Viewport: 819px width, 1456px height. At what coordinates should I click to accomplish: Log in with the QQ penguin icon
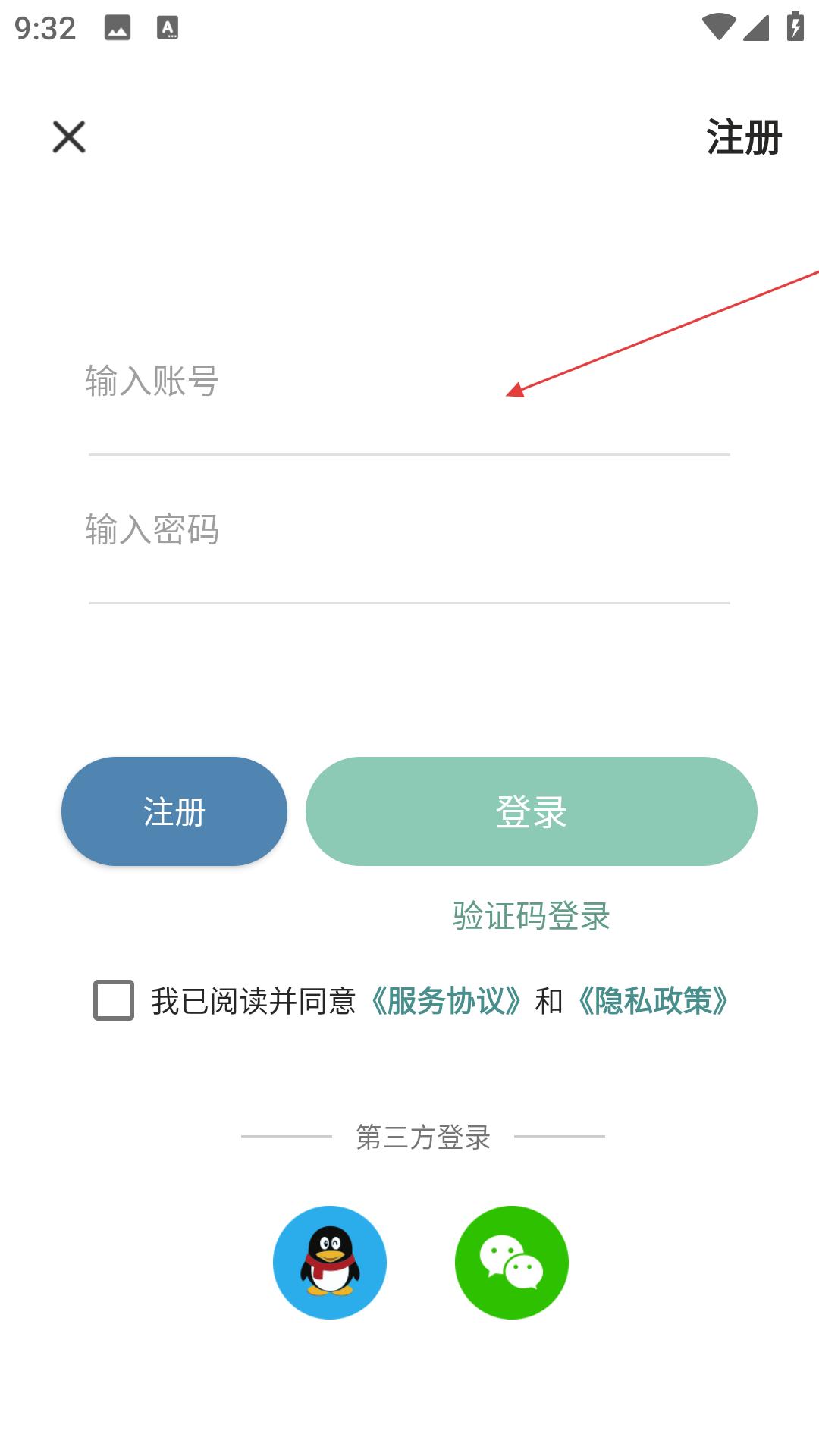click(330, 1263)
